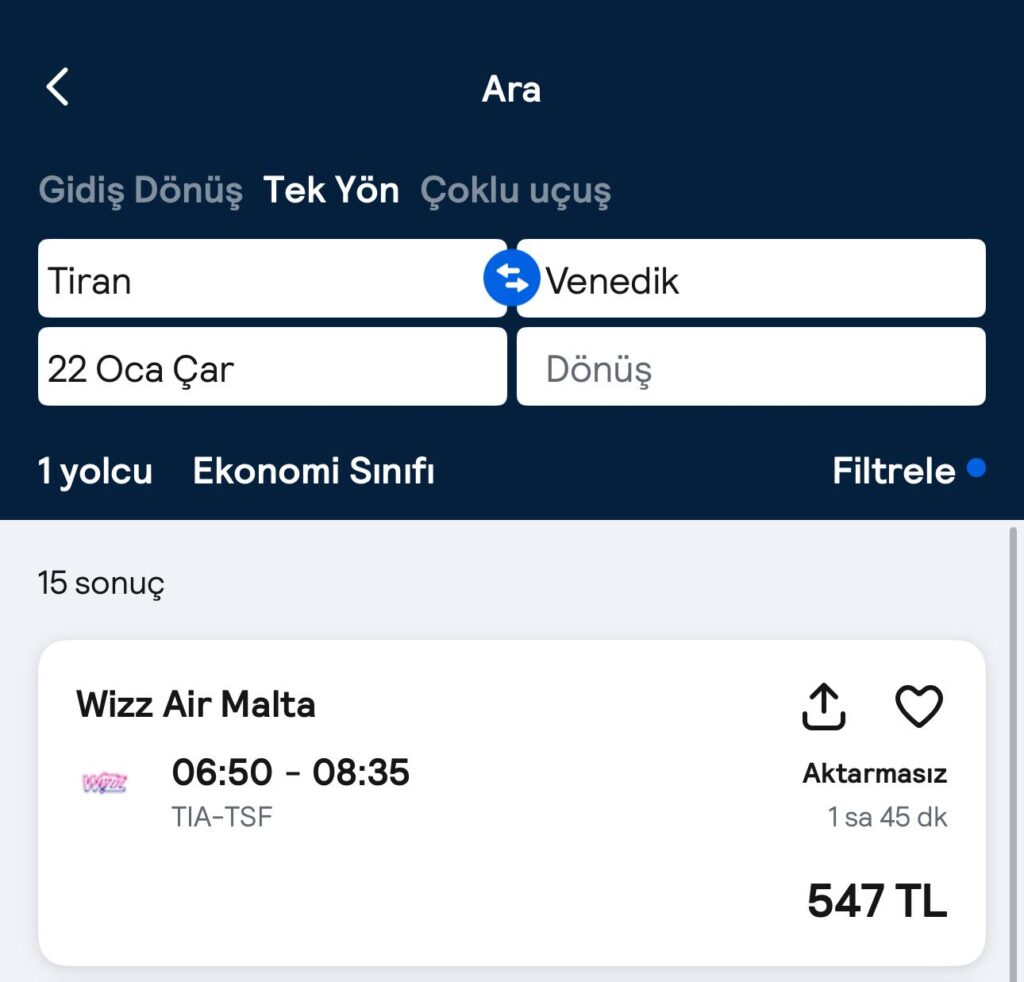Screen dimensions: 1024x982
Task: Add Wizz Air Malta flight to favorites
Action: tap(918, 707)
